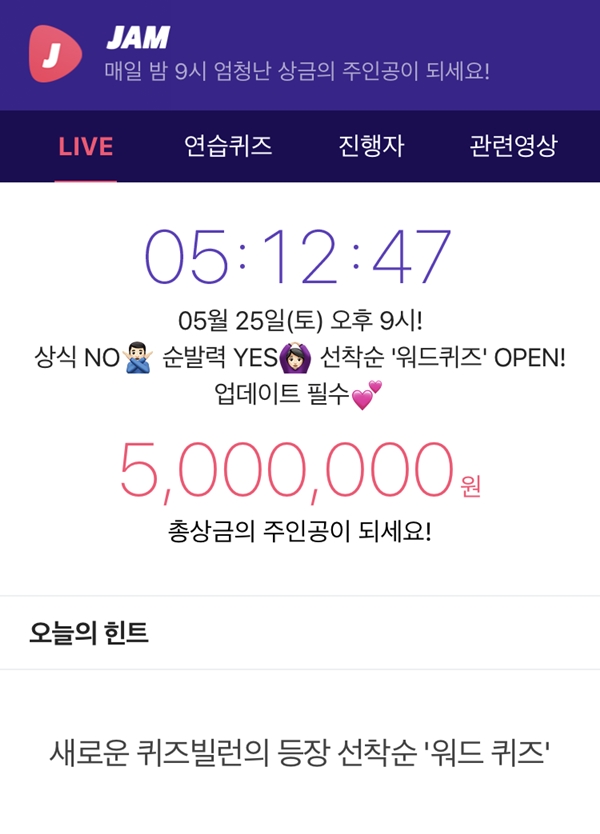Go to the 관련영상 tab
The height and width of the screenshot is (834, 600).
pos(513,146)
